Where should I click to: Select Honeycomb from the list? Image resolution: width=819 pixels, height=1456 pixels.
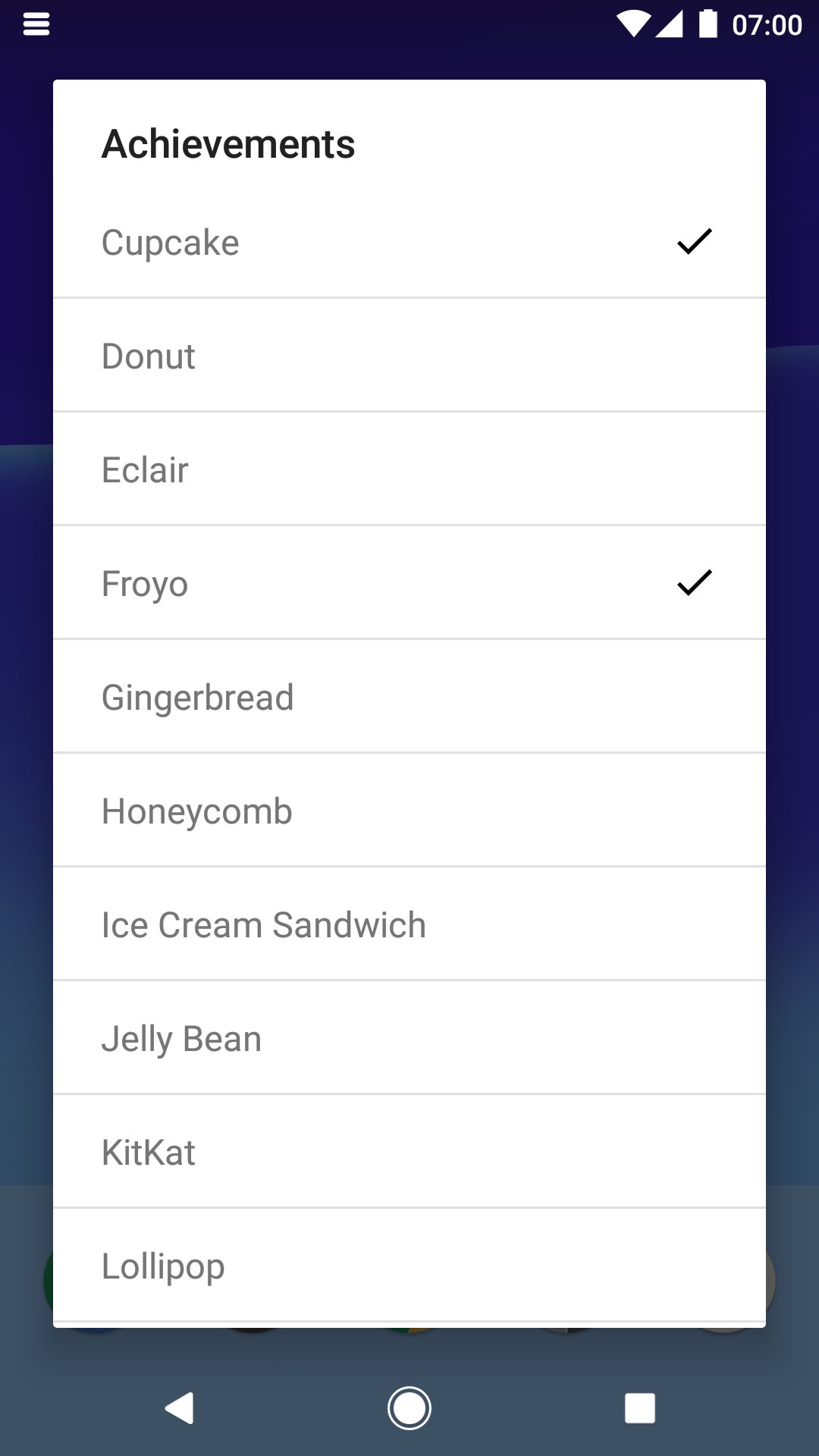[409, 811]
